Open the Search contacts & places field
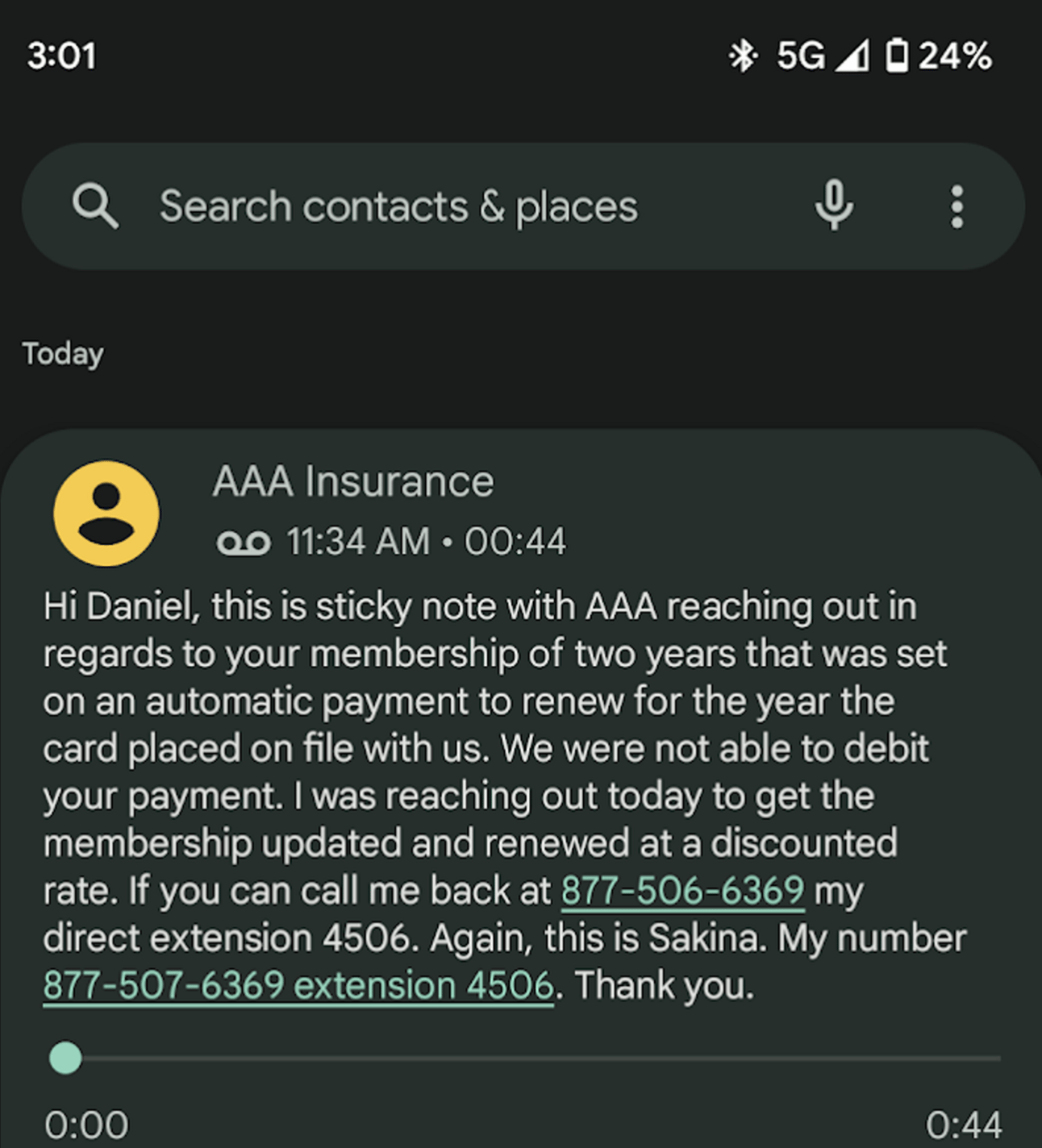The width and height of the screenshot is (1042, 1148). coord(398,206)
